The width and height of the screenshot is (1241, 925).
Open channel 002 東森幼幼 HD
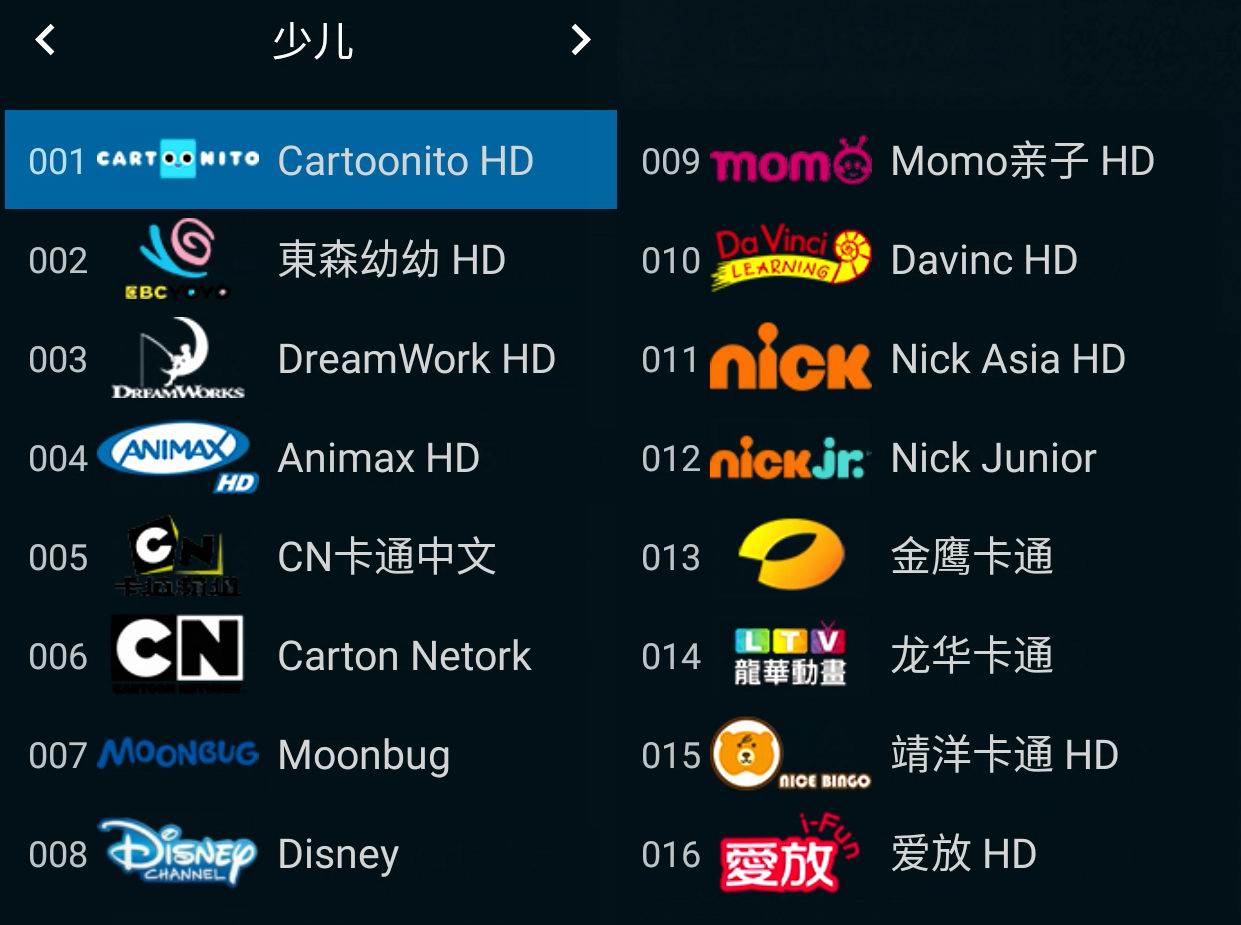coord(310,260)
